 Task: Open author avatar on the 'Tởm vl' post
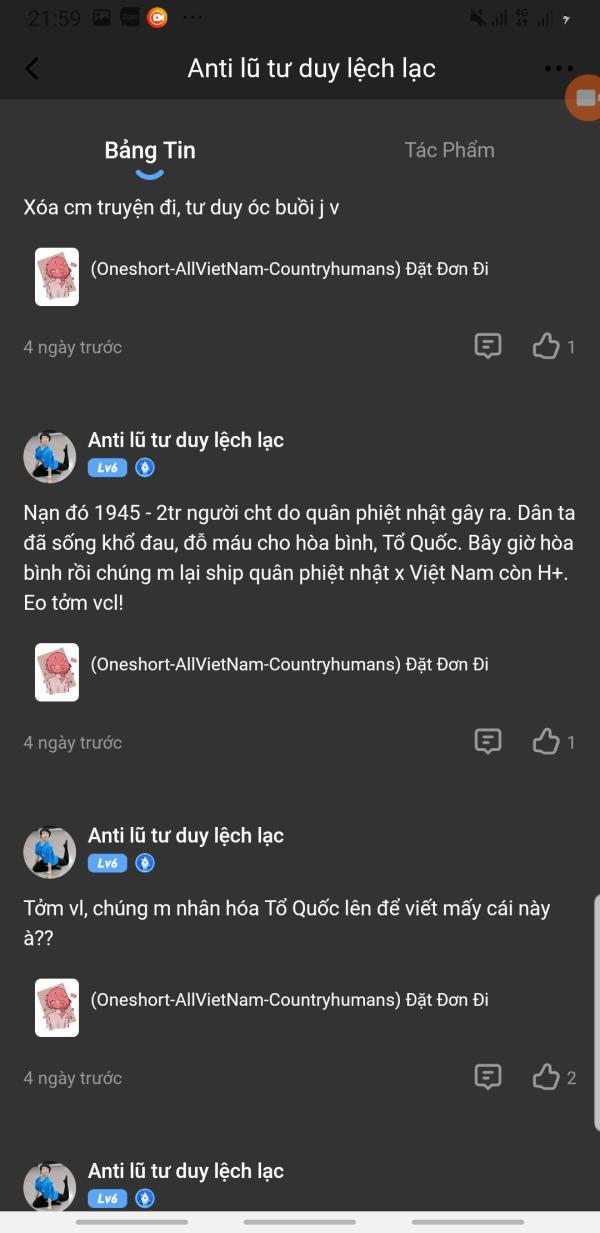50,852
